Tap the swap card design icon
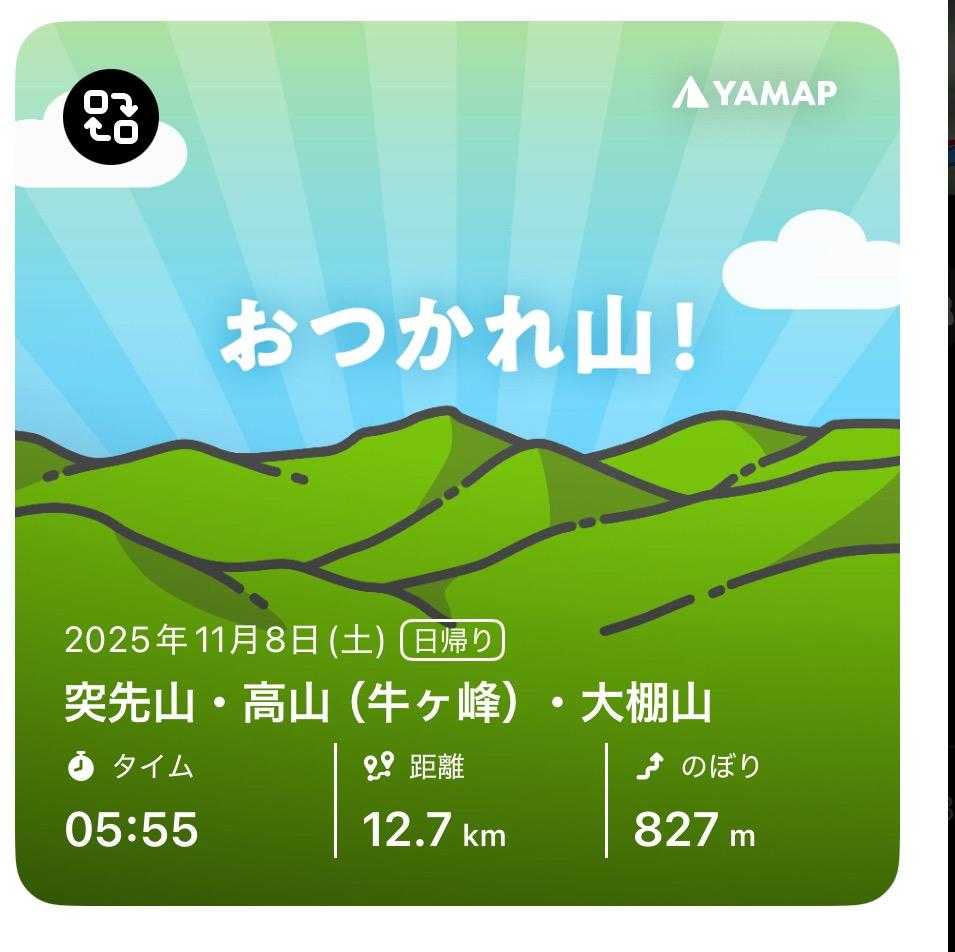Image resolution: width=955 pixels, height=952 pixels. coord(110,116)
